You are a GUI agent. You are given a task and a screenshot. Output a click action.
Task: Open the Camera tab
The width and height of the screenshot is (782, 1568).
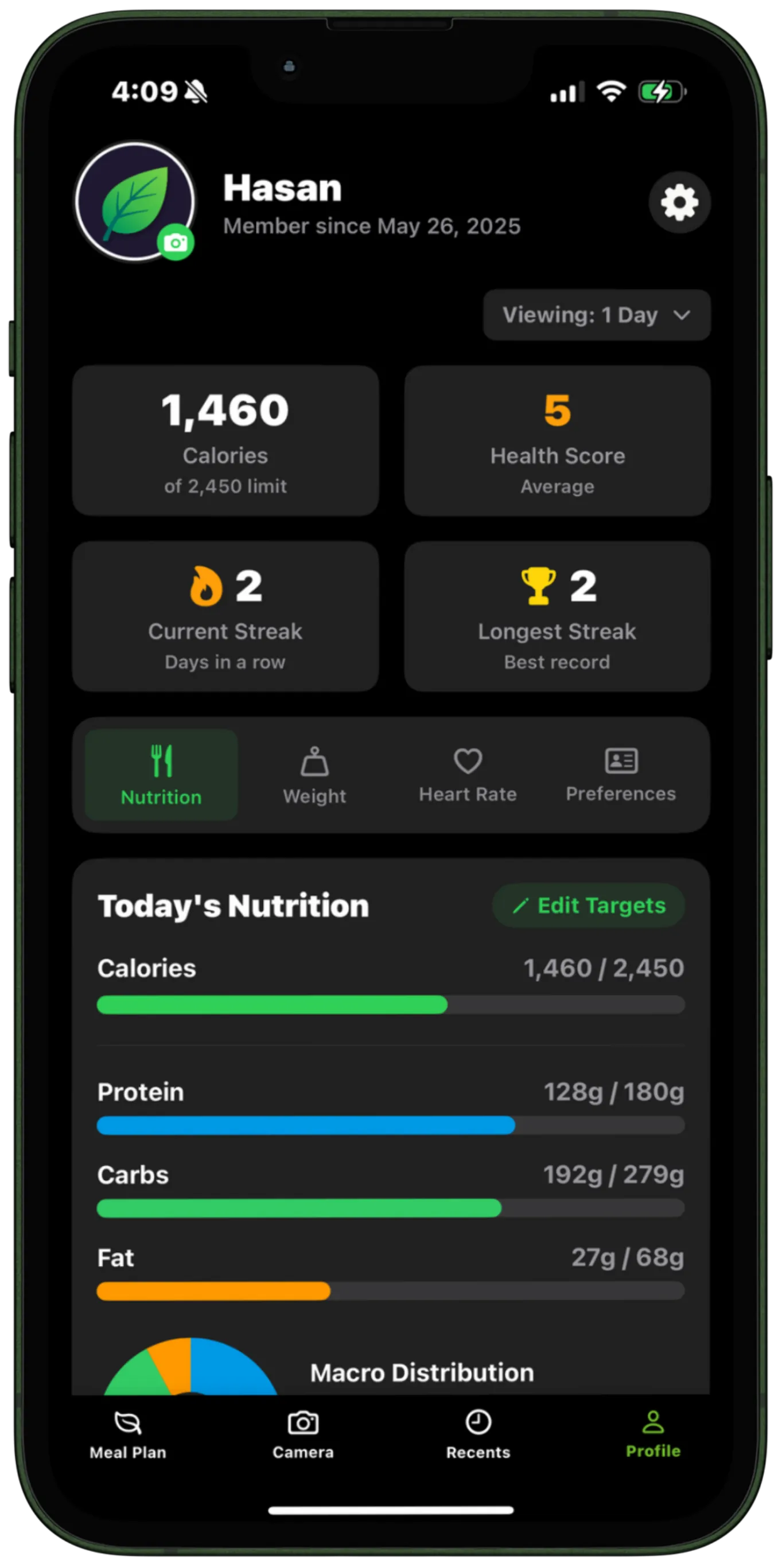pos(303,1436)
